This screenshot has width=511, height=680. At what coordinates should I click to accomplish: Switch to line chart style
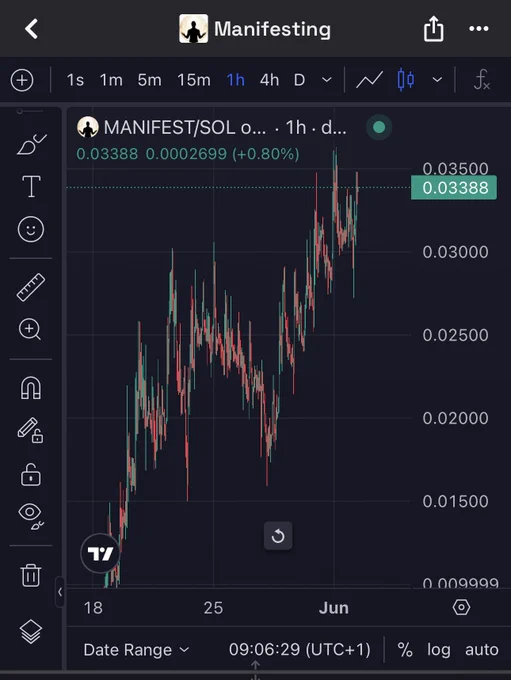point(369,80)
